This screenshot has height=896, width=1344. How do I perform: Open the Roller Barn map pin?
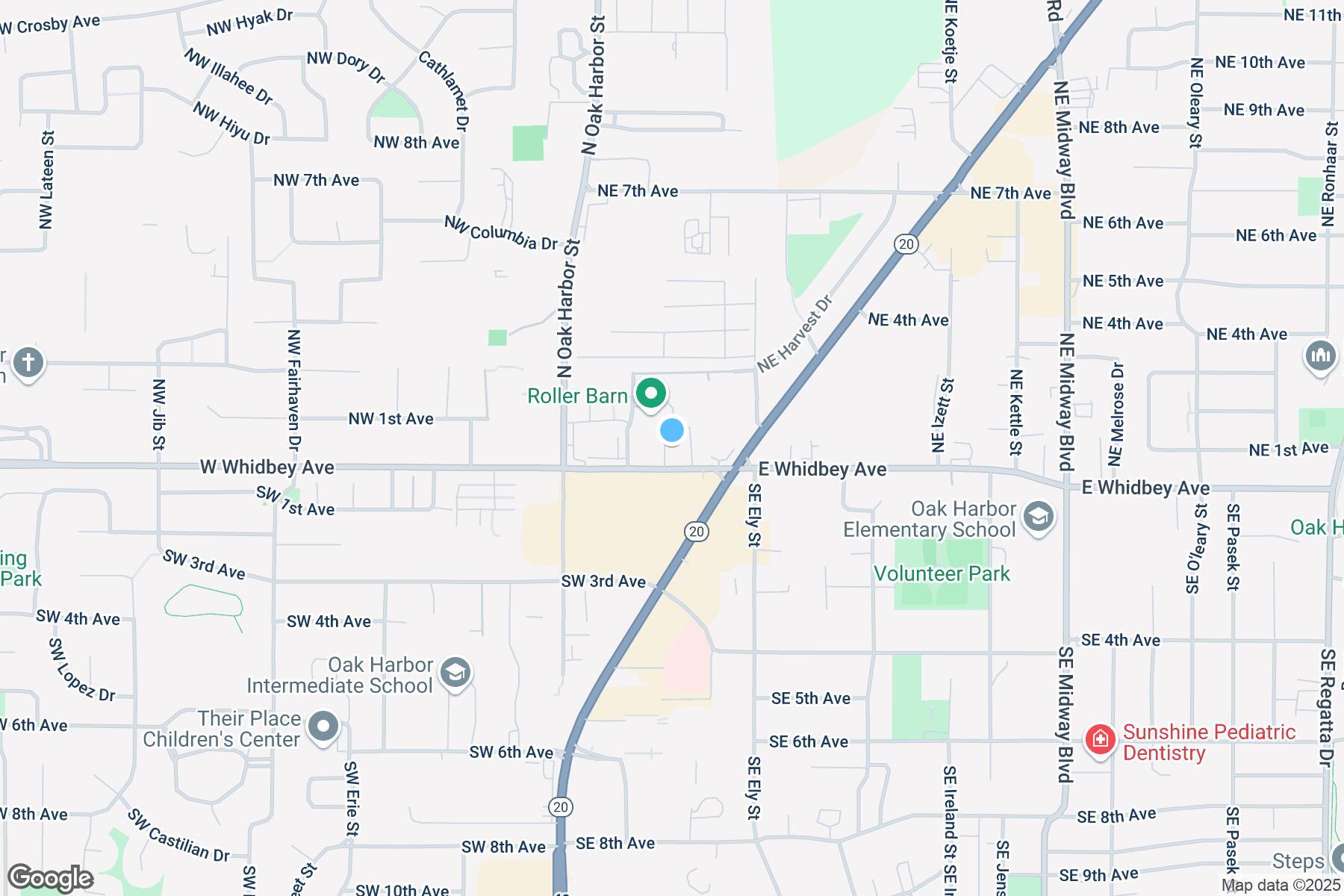tap(651, 393)
